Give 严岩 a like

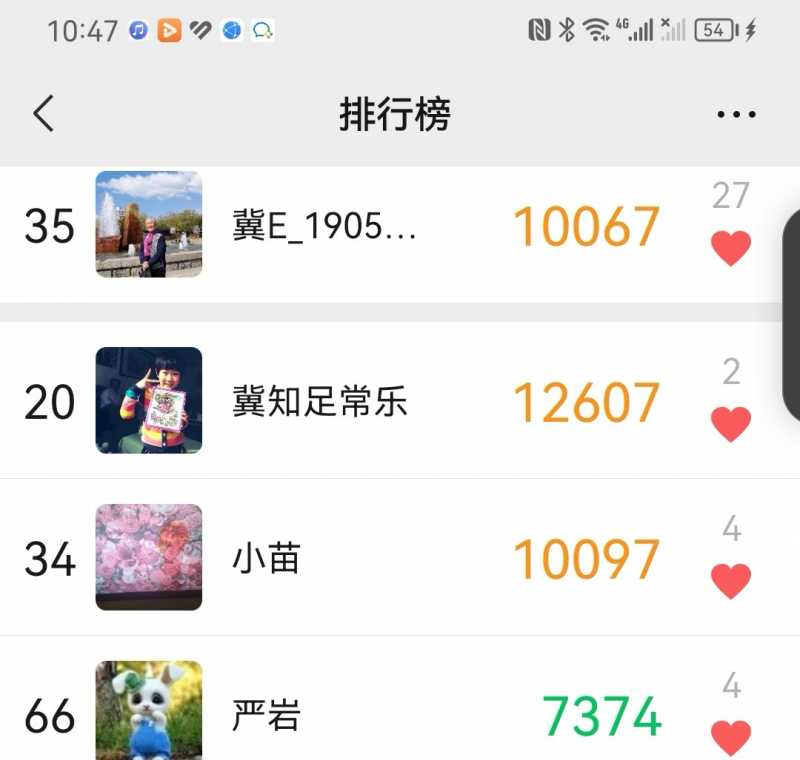tap(730, 737)
